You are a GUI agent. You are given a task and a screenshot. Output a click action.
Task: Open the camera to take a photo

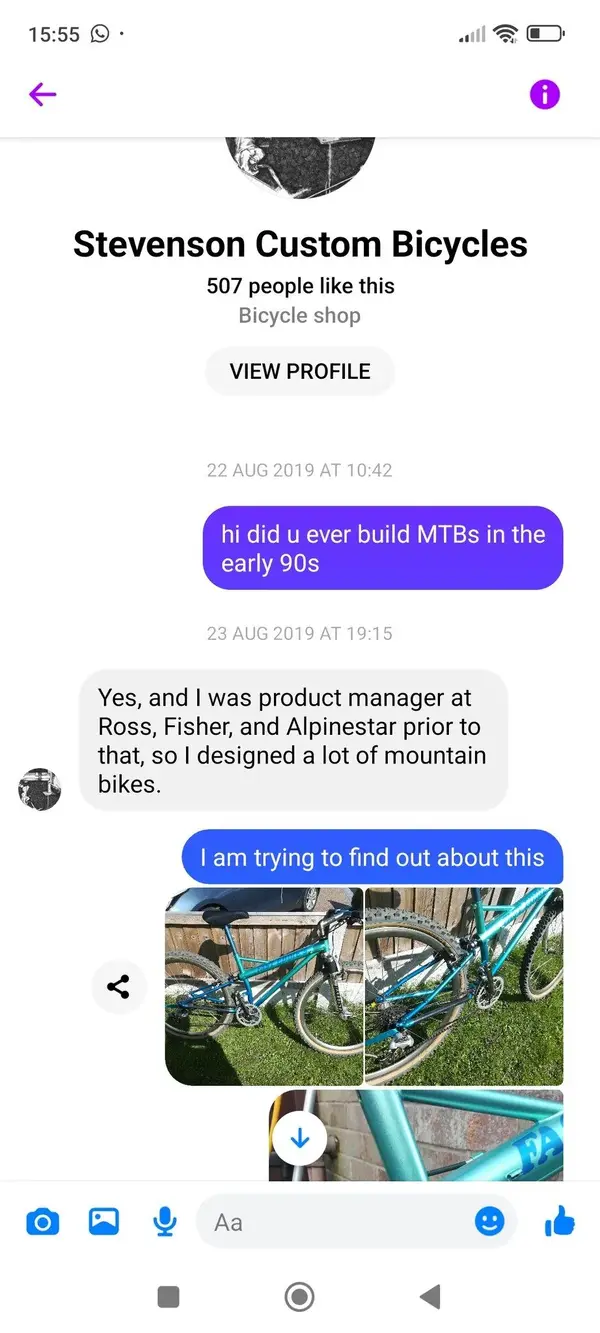click(42, 1221)
